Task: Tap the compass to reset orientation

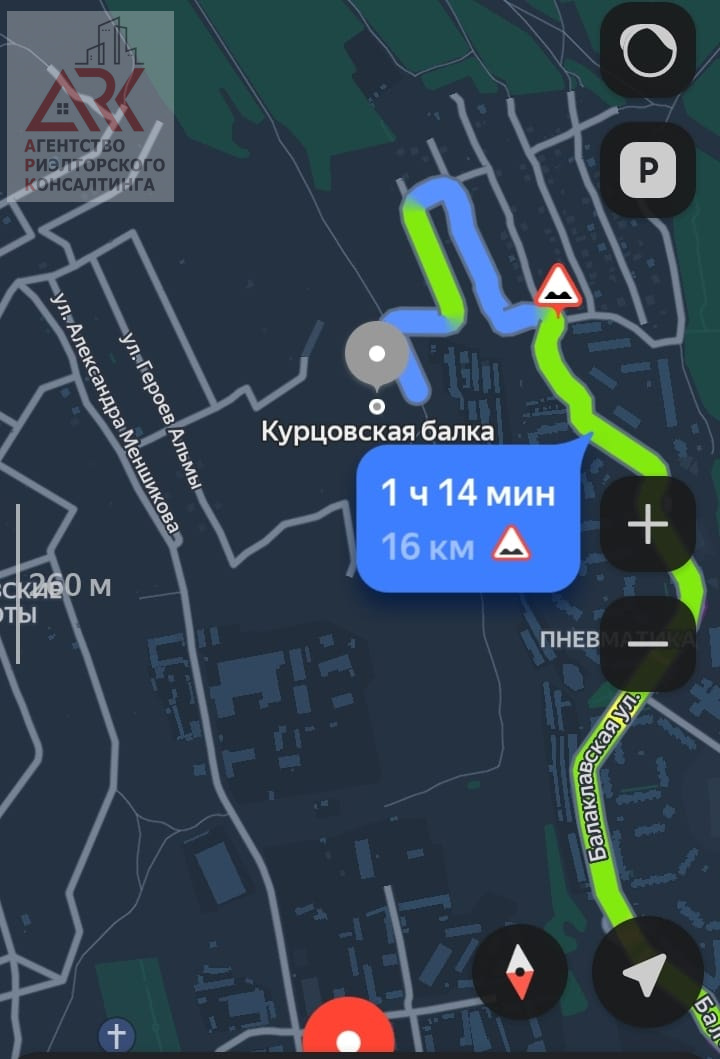Action: [520, 970]
